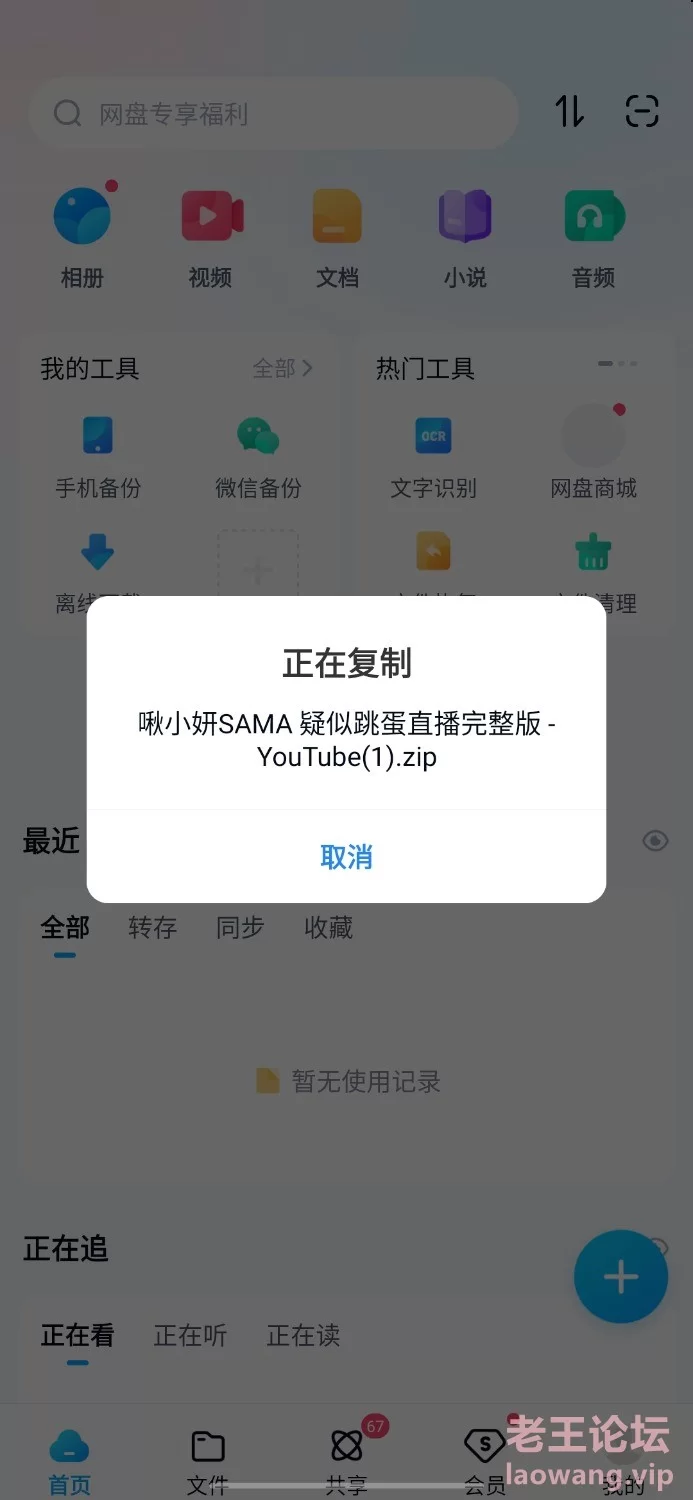Tap 取消 to cancel copying
This screenshot has width=693, height=1500.
[346, 857]
